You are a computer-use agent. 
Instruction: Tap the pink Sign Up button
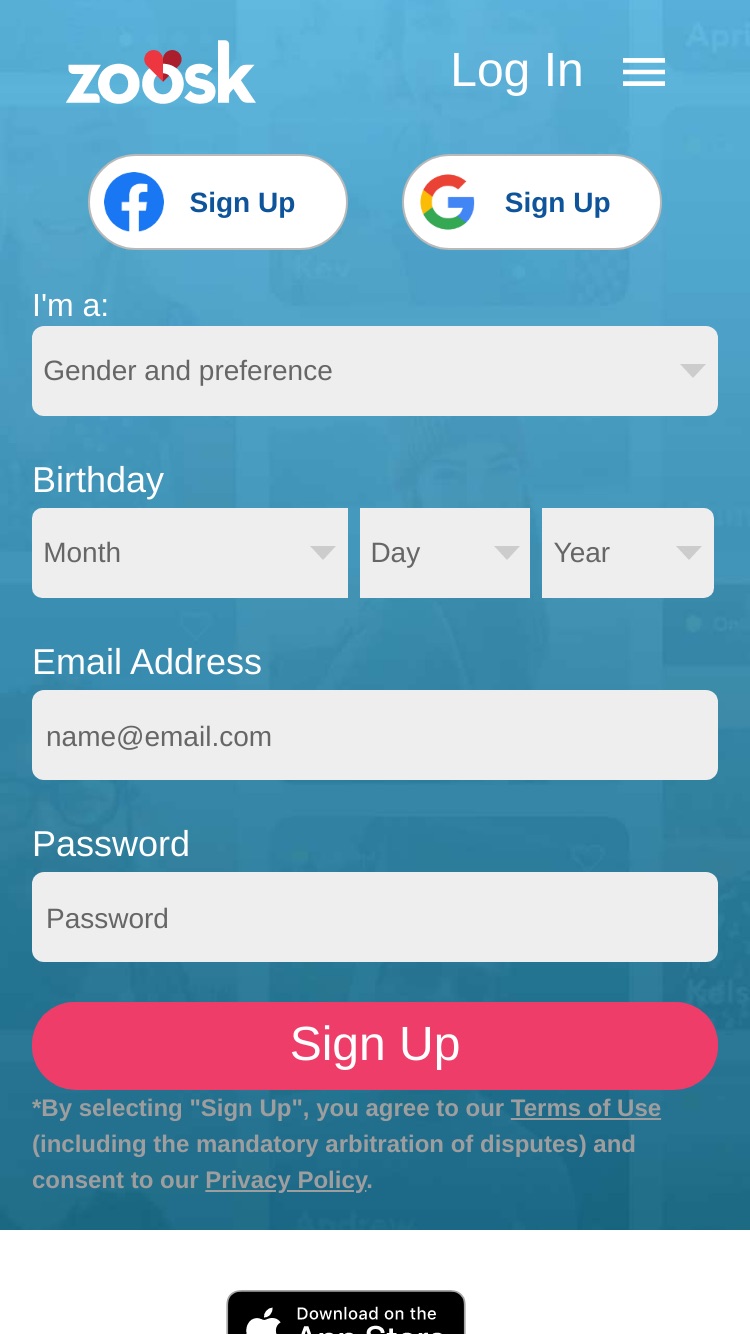(x=375, y=1045)
